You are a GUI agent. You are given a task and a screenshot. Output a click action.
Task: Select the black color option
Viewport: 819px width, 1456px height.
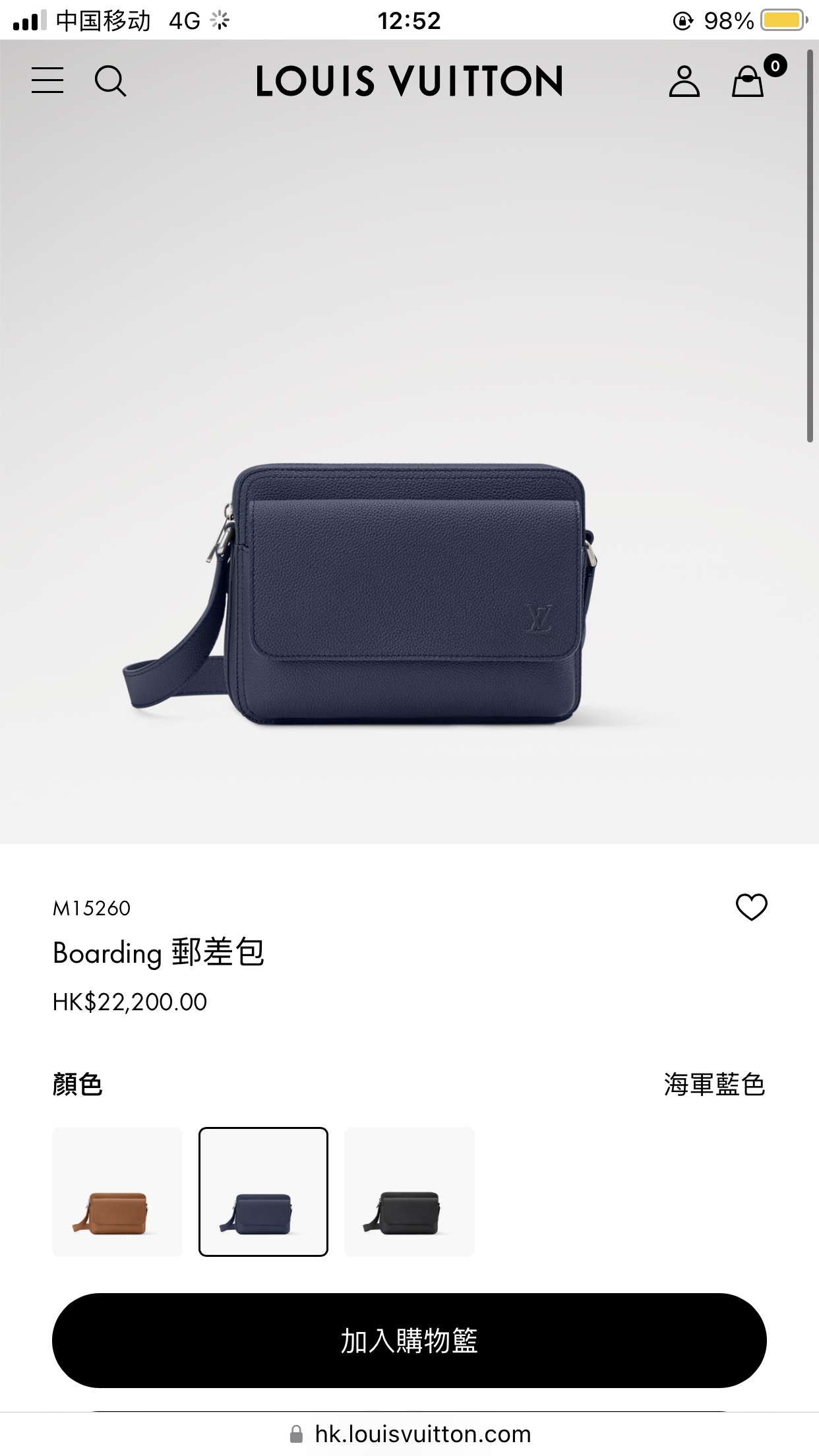click(409, 1192)
